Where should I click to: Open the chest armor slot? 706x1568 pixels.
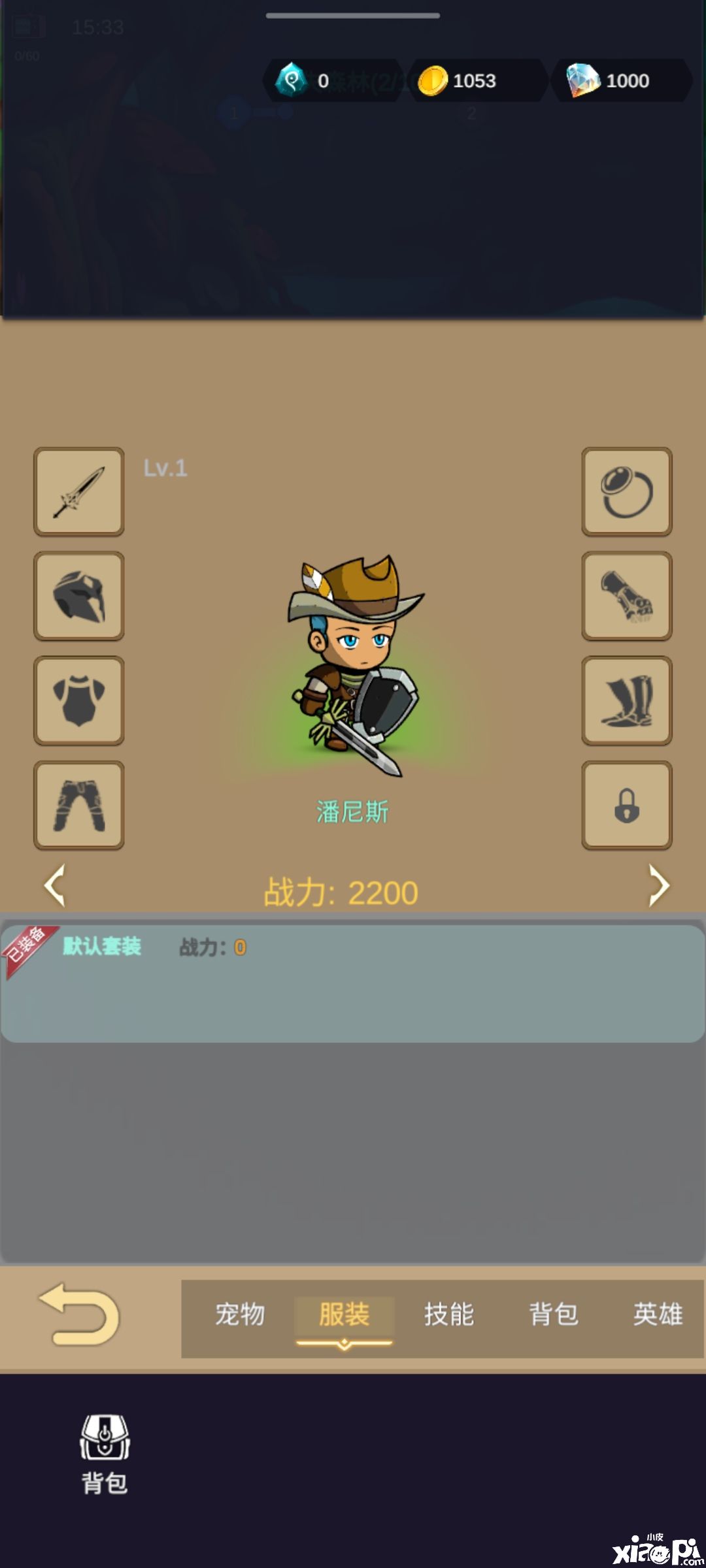(x=79, y=700)
